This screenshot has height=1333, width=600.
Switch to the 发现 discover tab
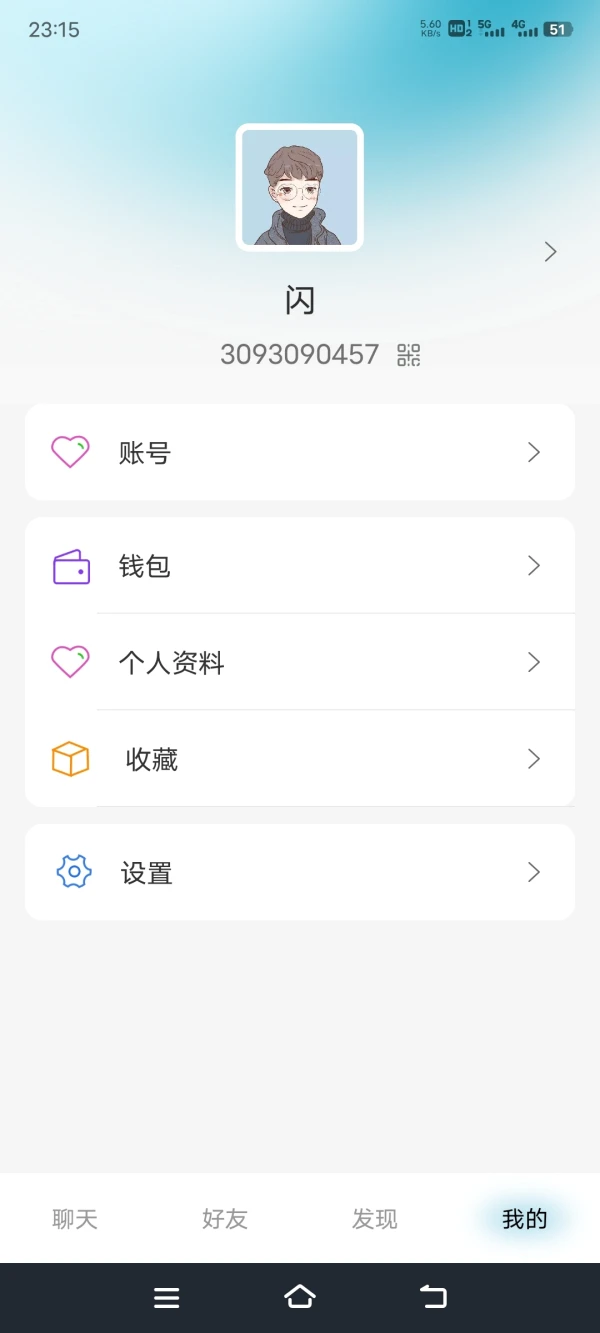pos(375,1219)
